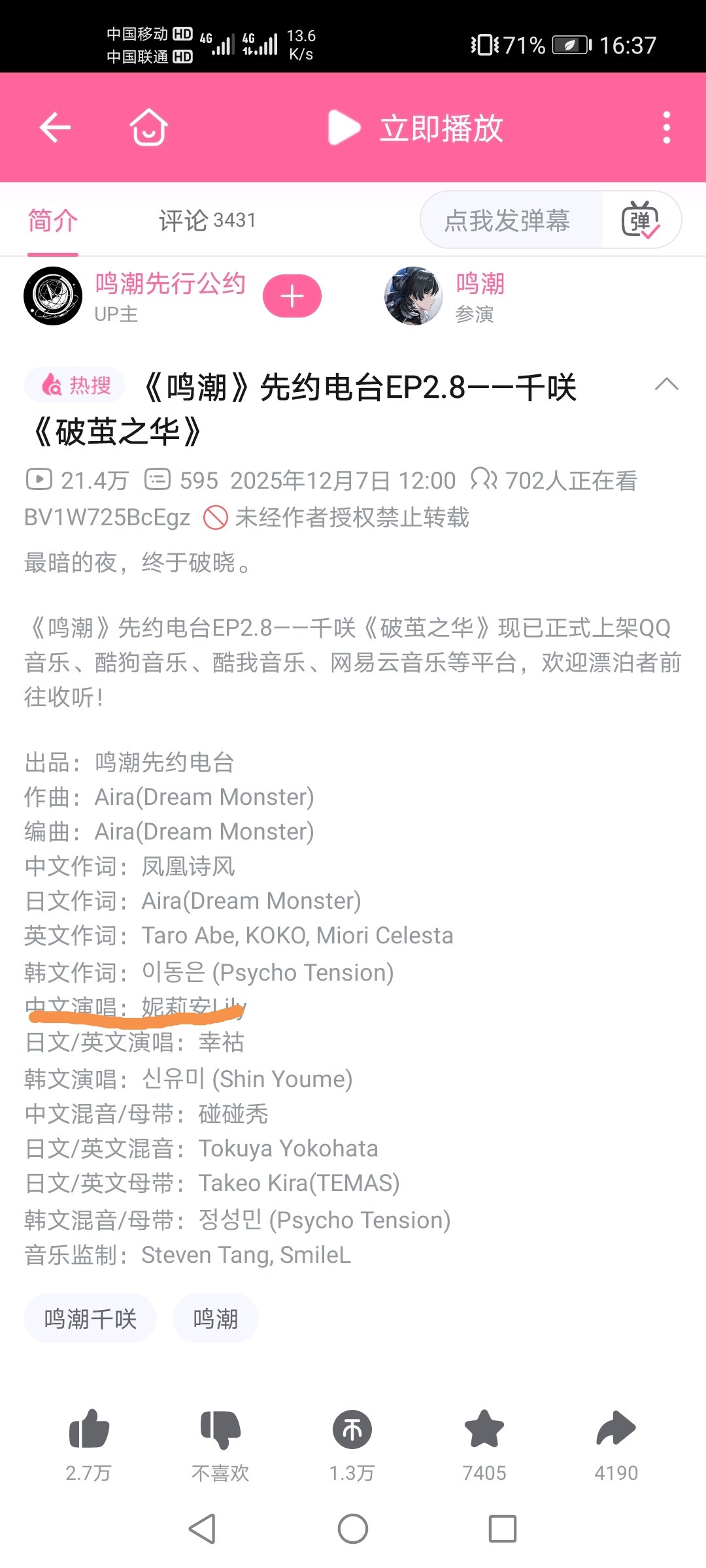The image size is (706, 1568).
Task: Give coins to this video
Action: click(x=352, y=1431)
